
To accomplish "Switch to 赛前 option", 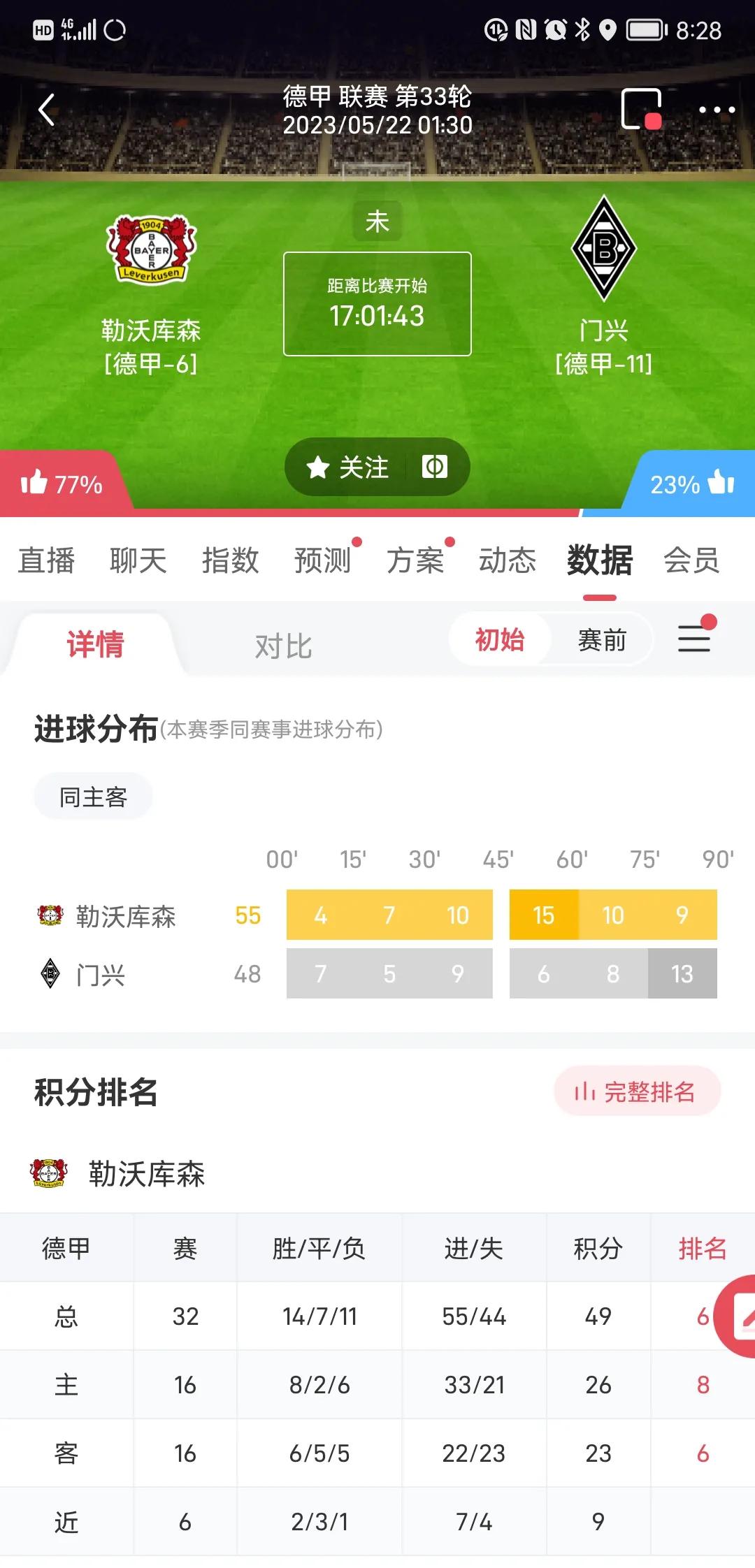I will pos(602,639).
